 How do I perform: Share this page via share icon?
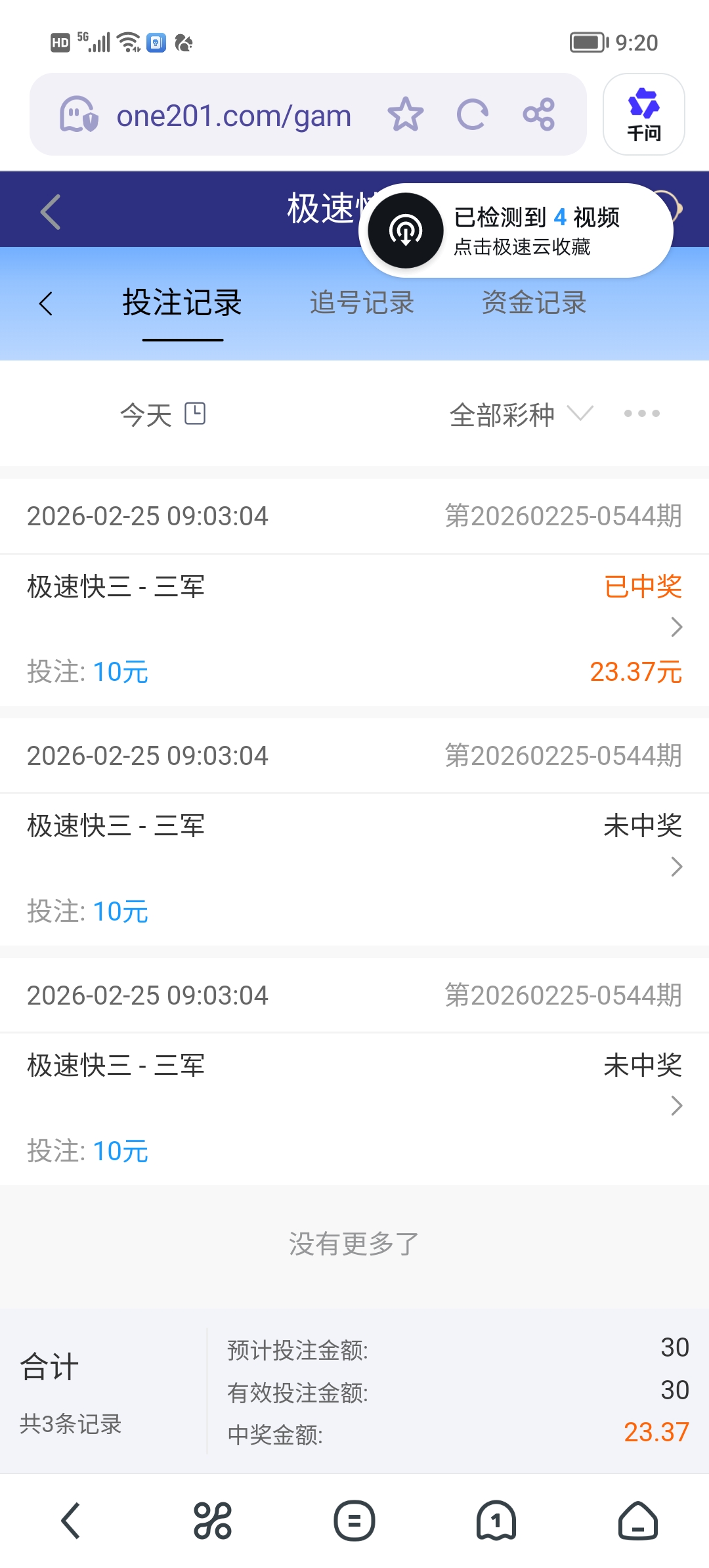(539, 115)
